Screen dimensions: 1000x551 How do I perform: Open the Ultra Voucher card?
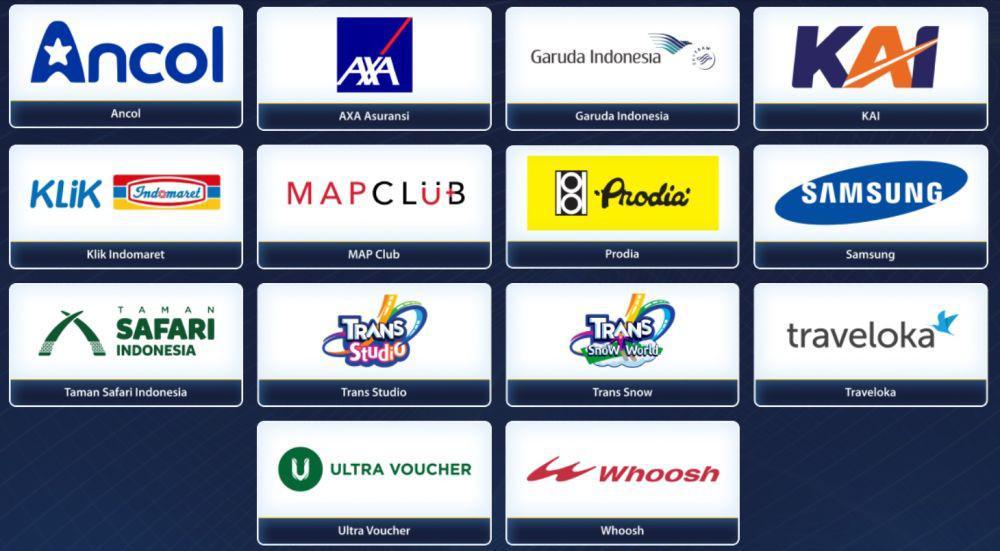click(x=374, y=481)
